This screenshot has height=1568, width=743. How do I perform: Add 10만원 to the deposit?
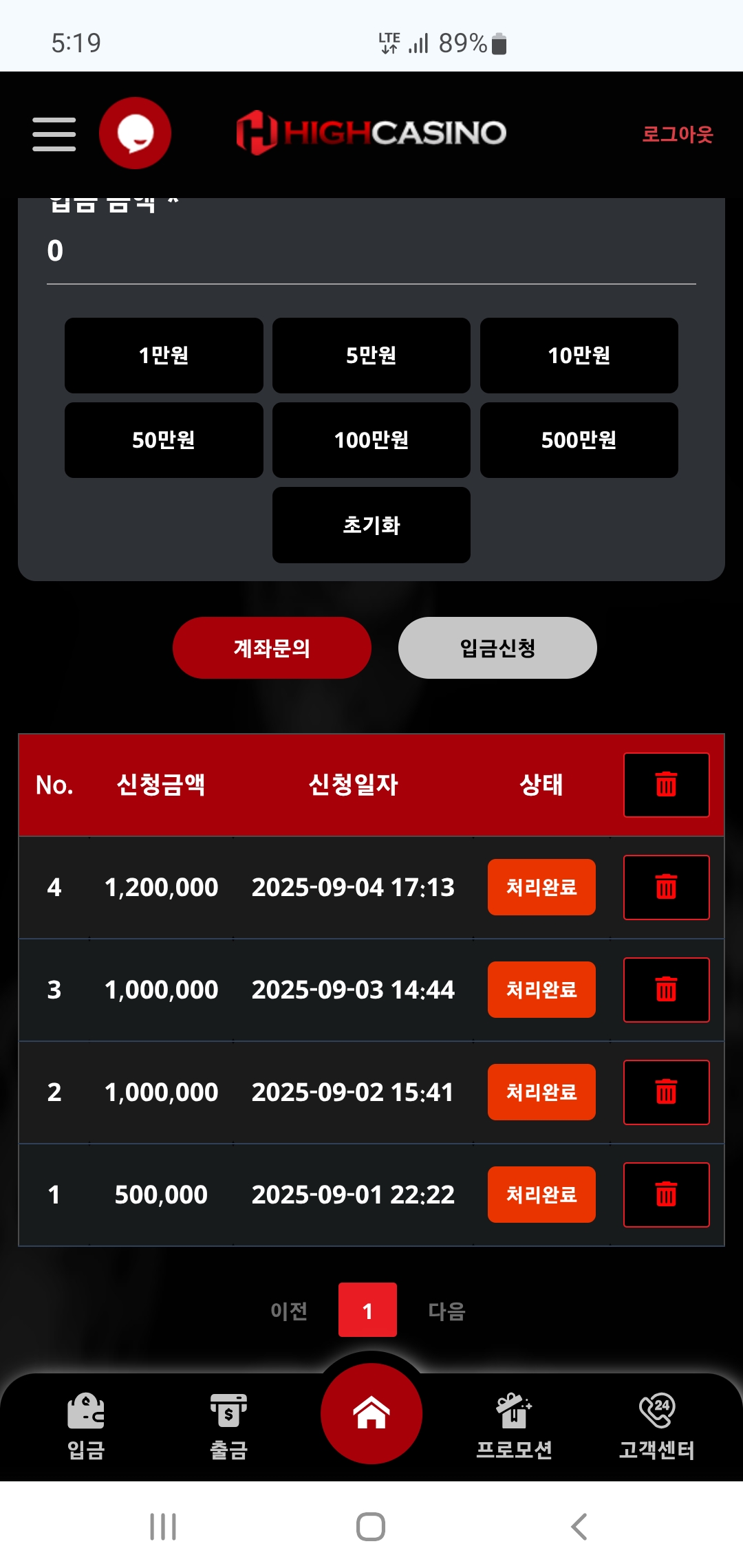coord(579,356)
